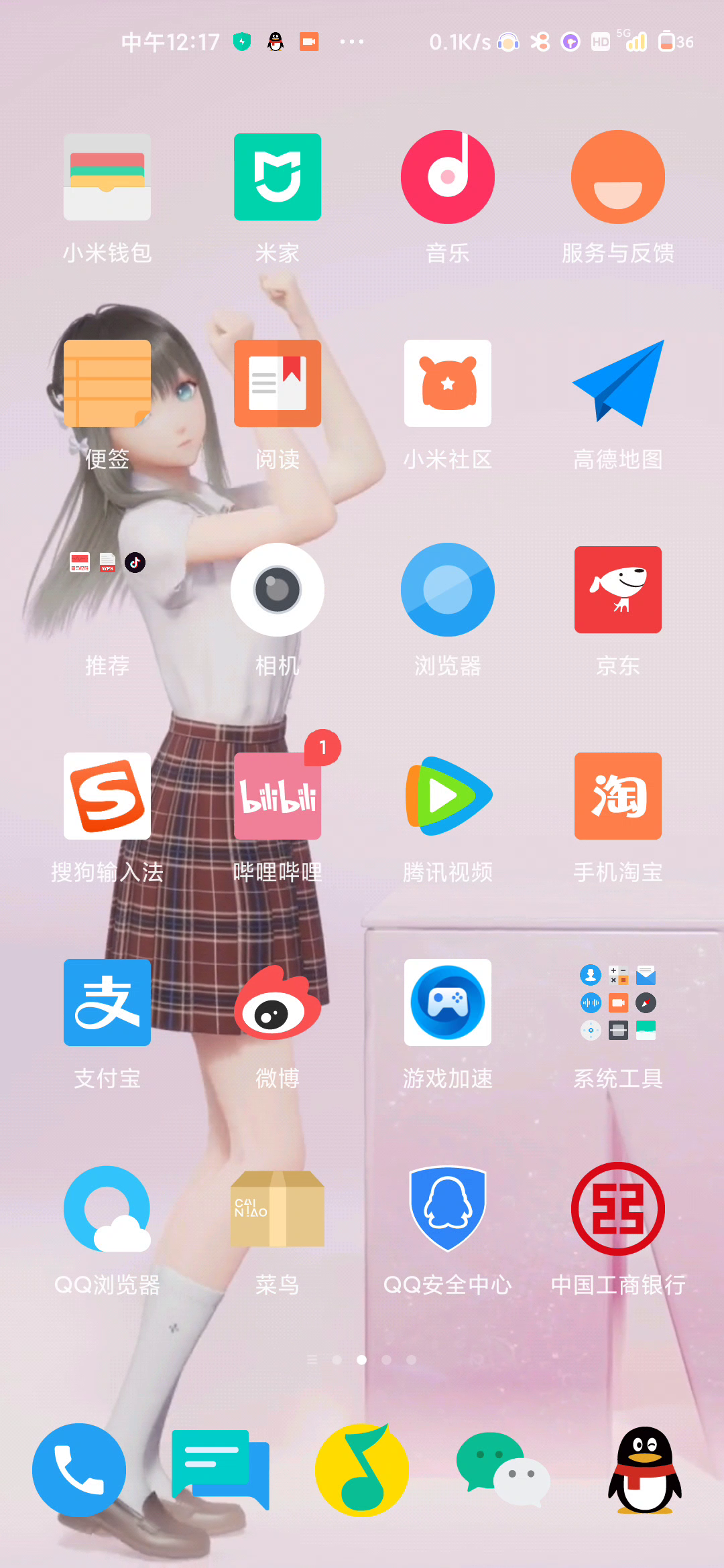
Task: Open the 相机 camera
Action: click(x=278, y=590)
